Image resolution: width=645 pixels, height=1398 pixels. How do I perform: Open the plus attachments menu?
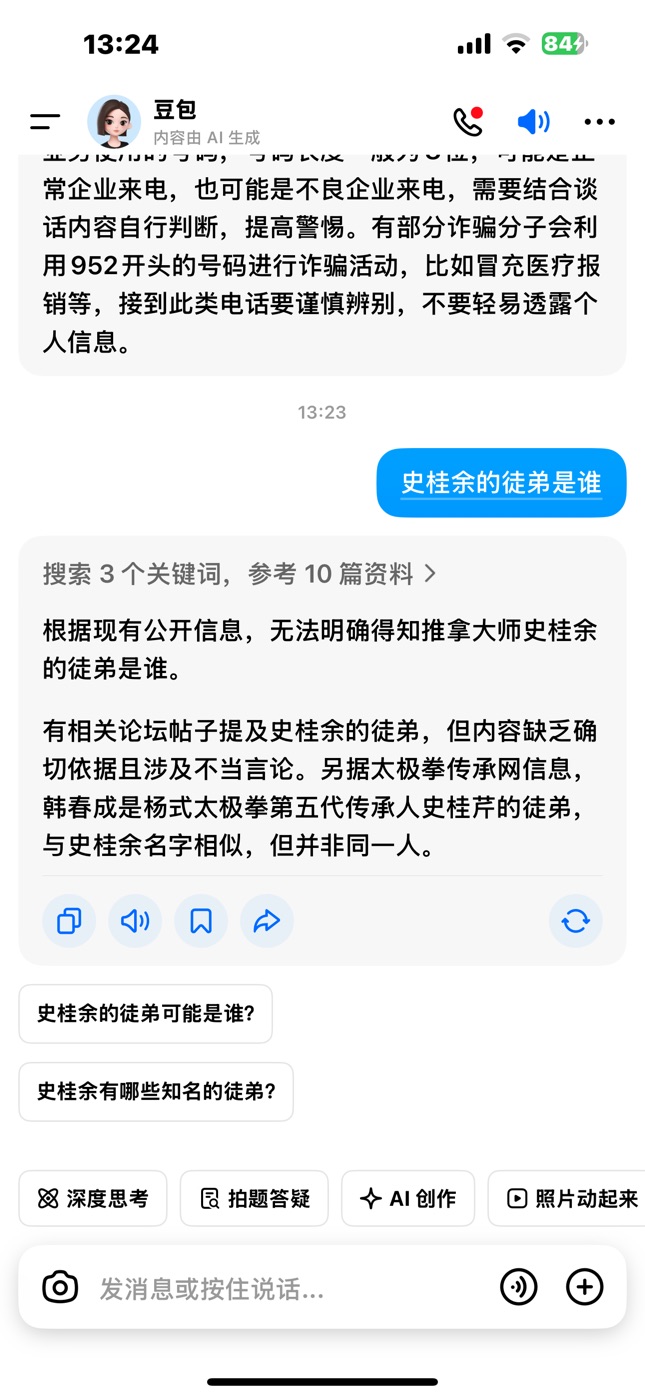coord(584,1287)
